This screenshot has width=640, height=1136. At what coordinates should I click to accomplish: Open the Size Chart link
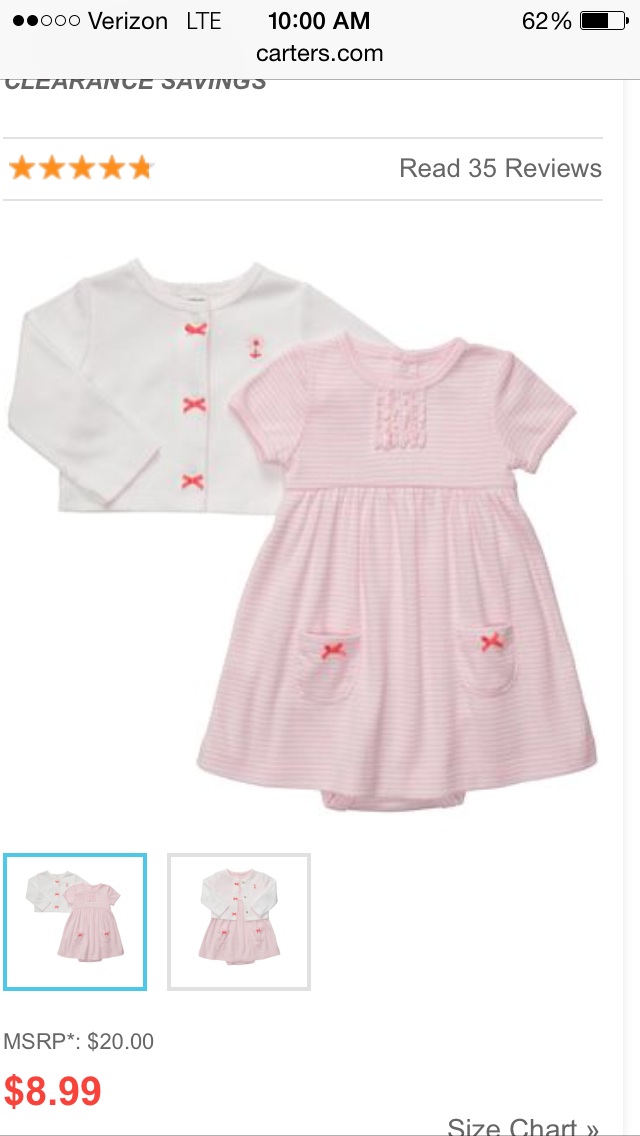(523, 1124)
